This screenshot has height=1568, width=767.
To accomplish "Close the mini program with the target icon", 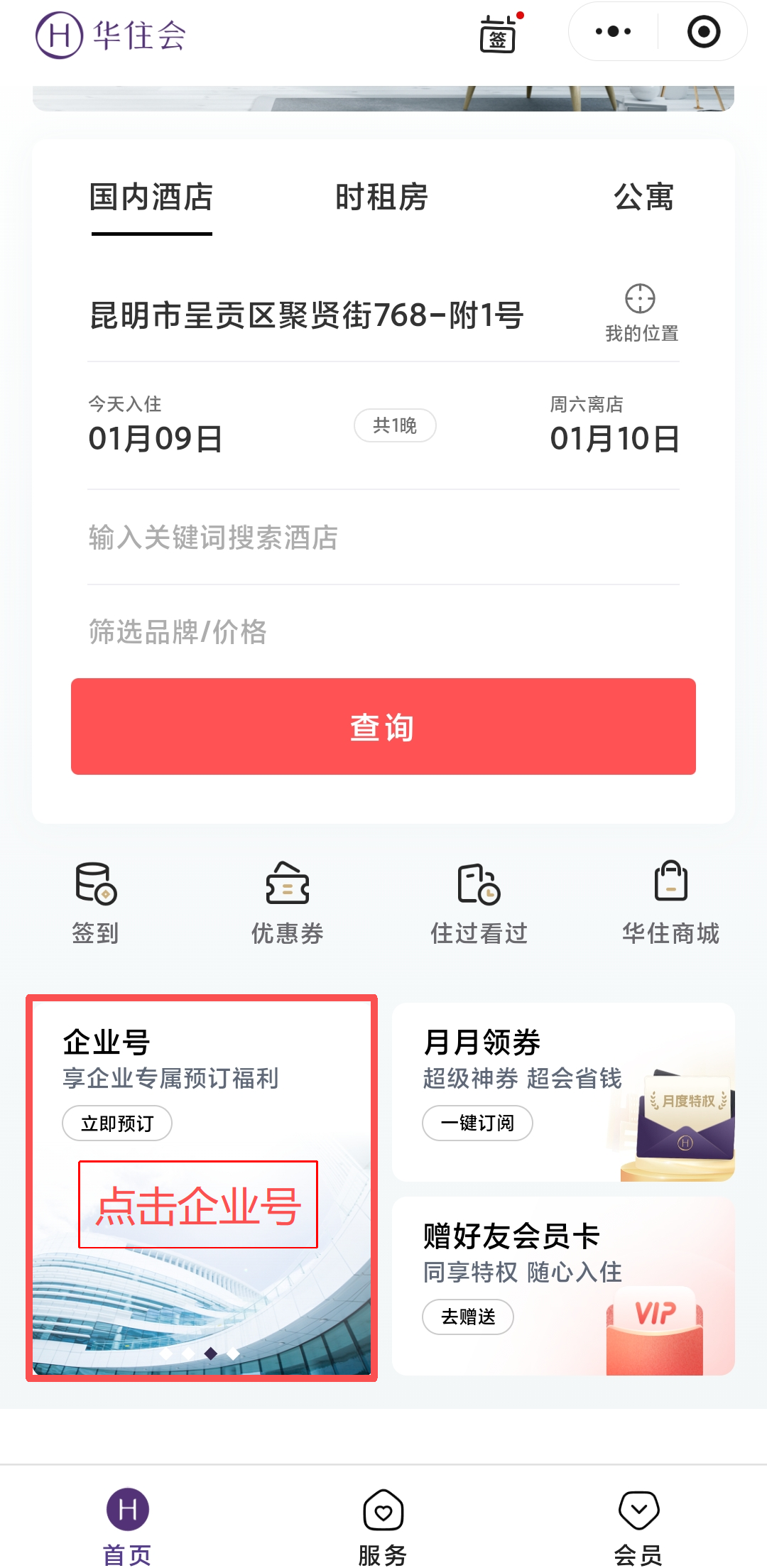I will coord(703,32).
